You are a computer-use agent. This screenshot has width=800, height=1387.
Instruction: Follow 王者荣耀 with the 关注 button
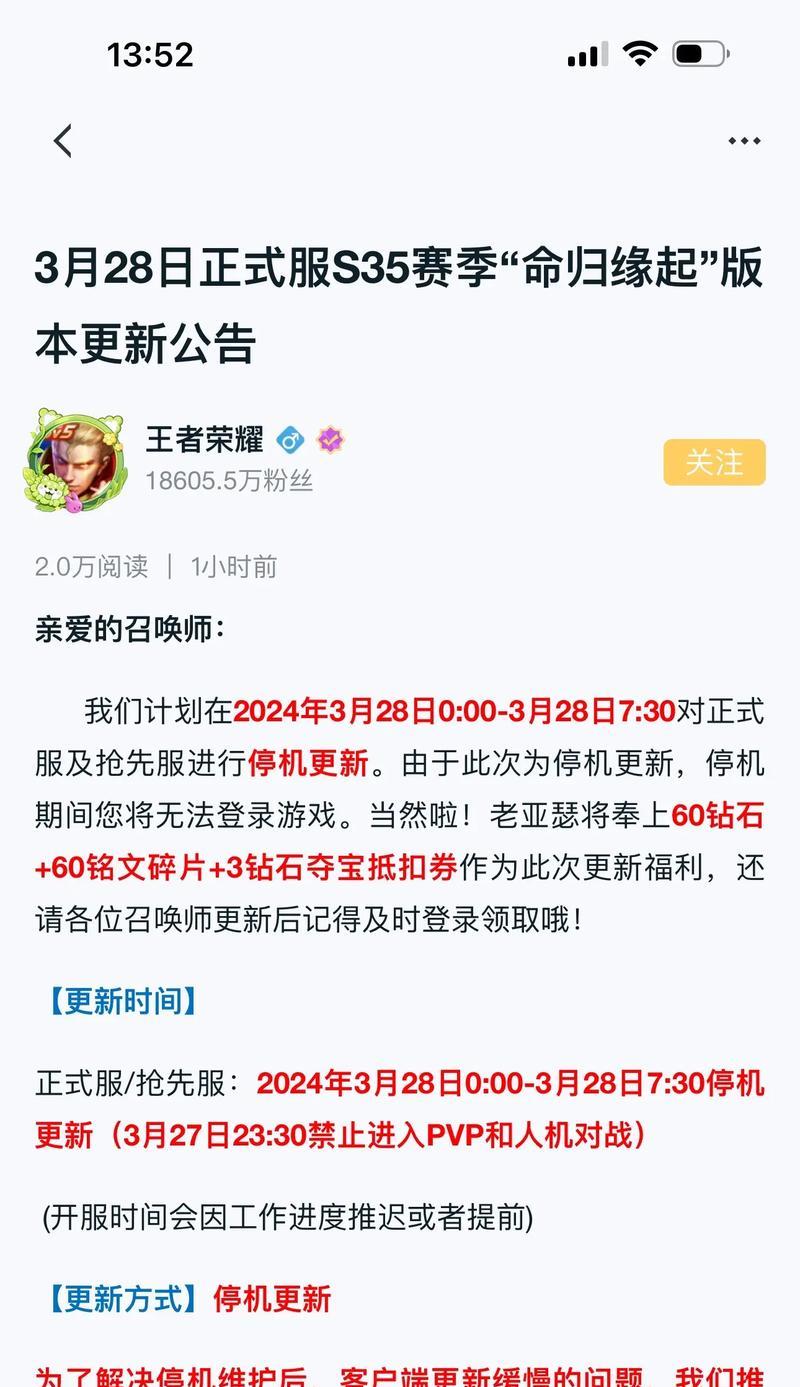pyautogui.click(x=714, y=463)
